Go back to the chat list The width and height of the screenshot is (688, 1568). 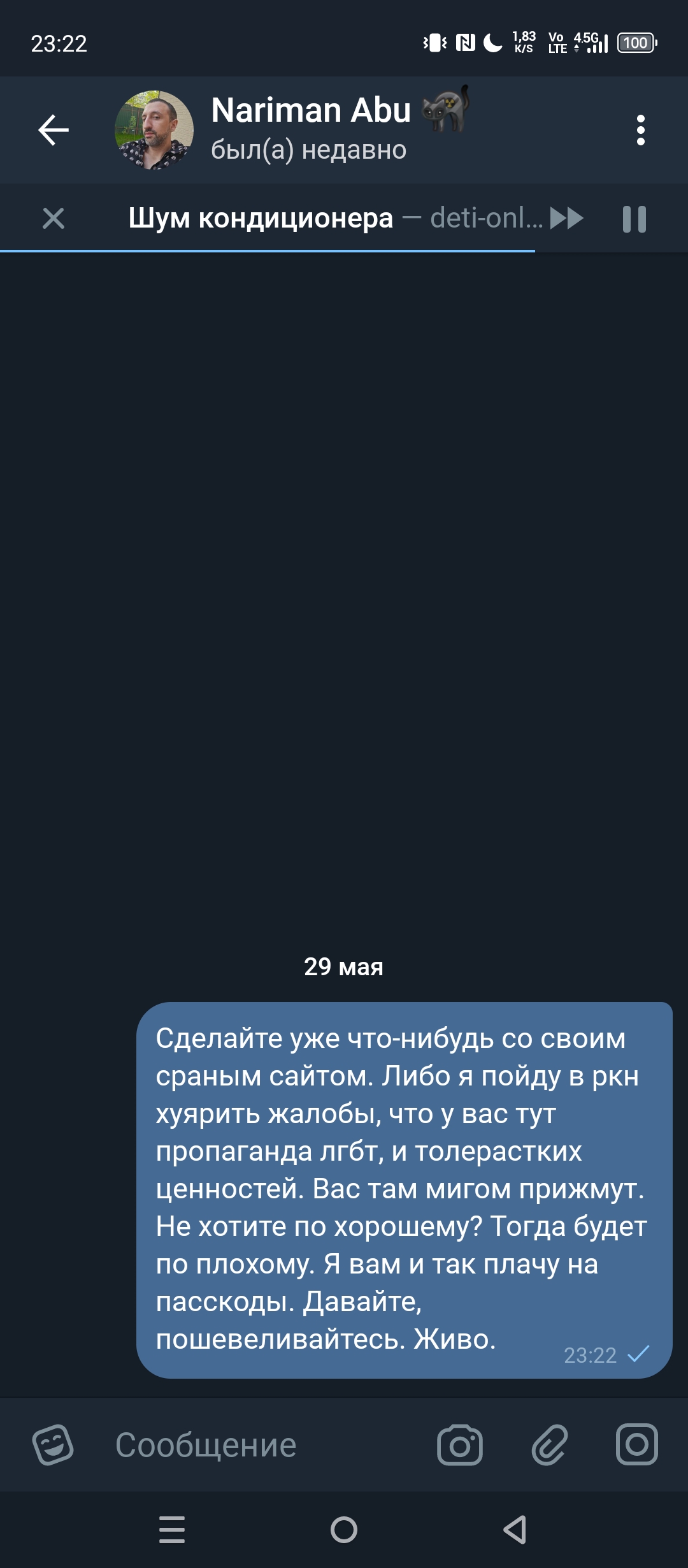pyautogui.click(x=54, y=130)
